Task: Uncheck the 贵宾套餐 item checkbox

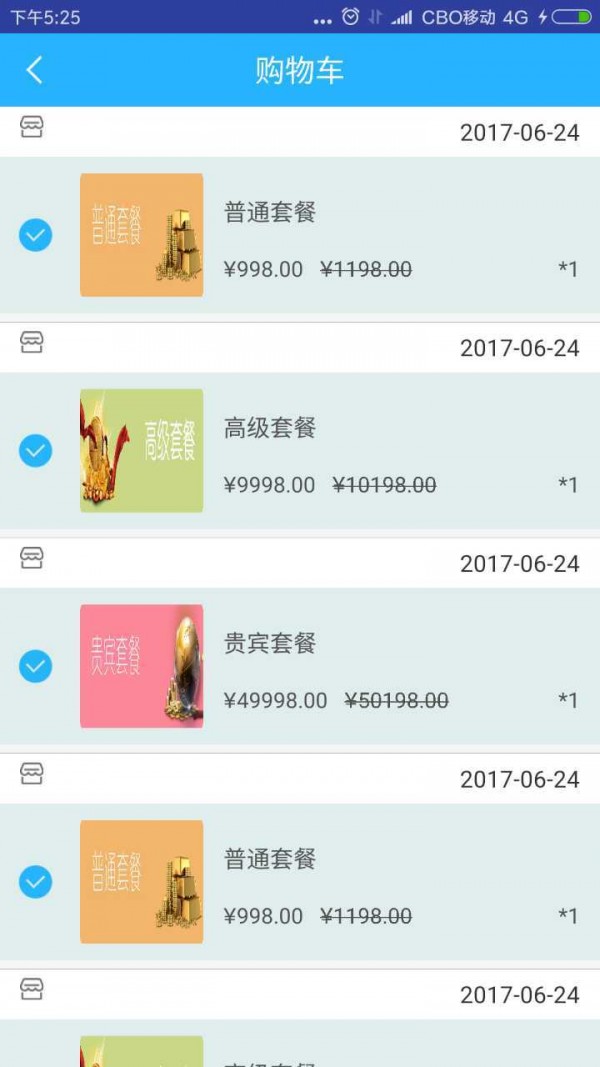Action: pos(36,666)
